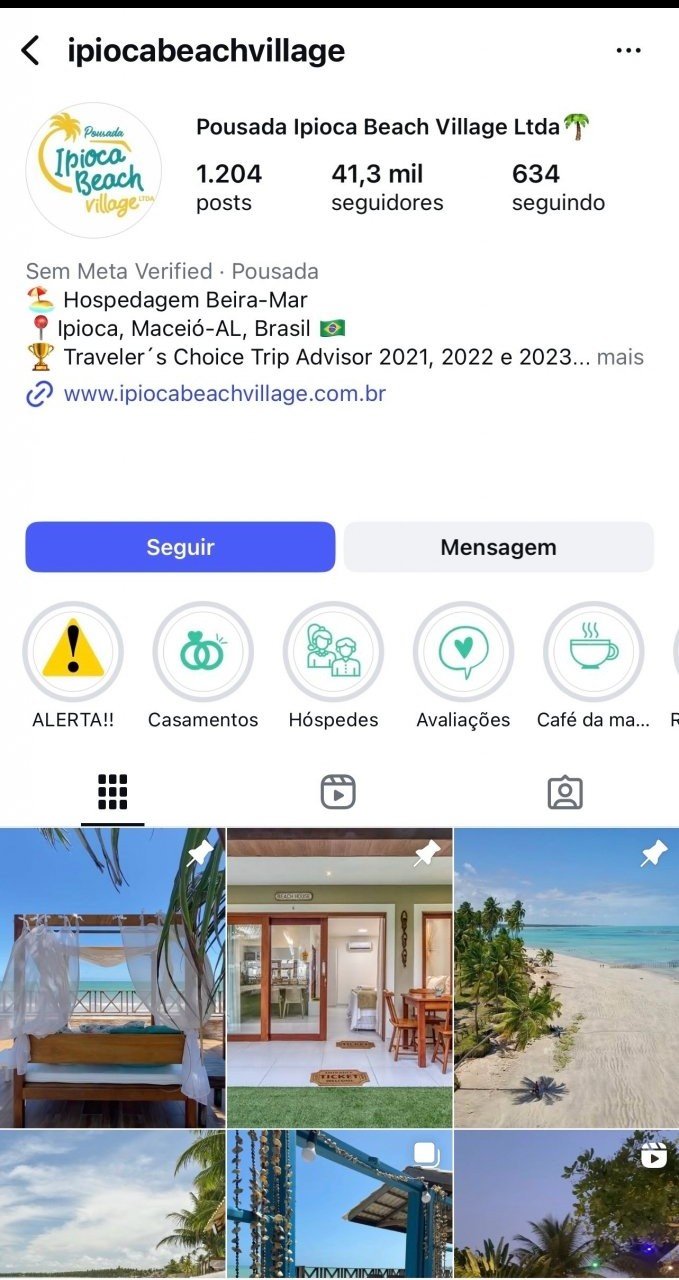Go back with the arrow icon

(x=31, y=50)
